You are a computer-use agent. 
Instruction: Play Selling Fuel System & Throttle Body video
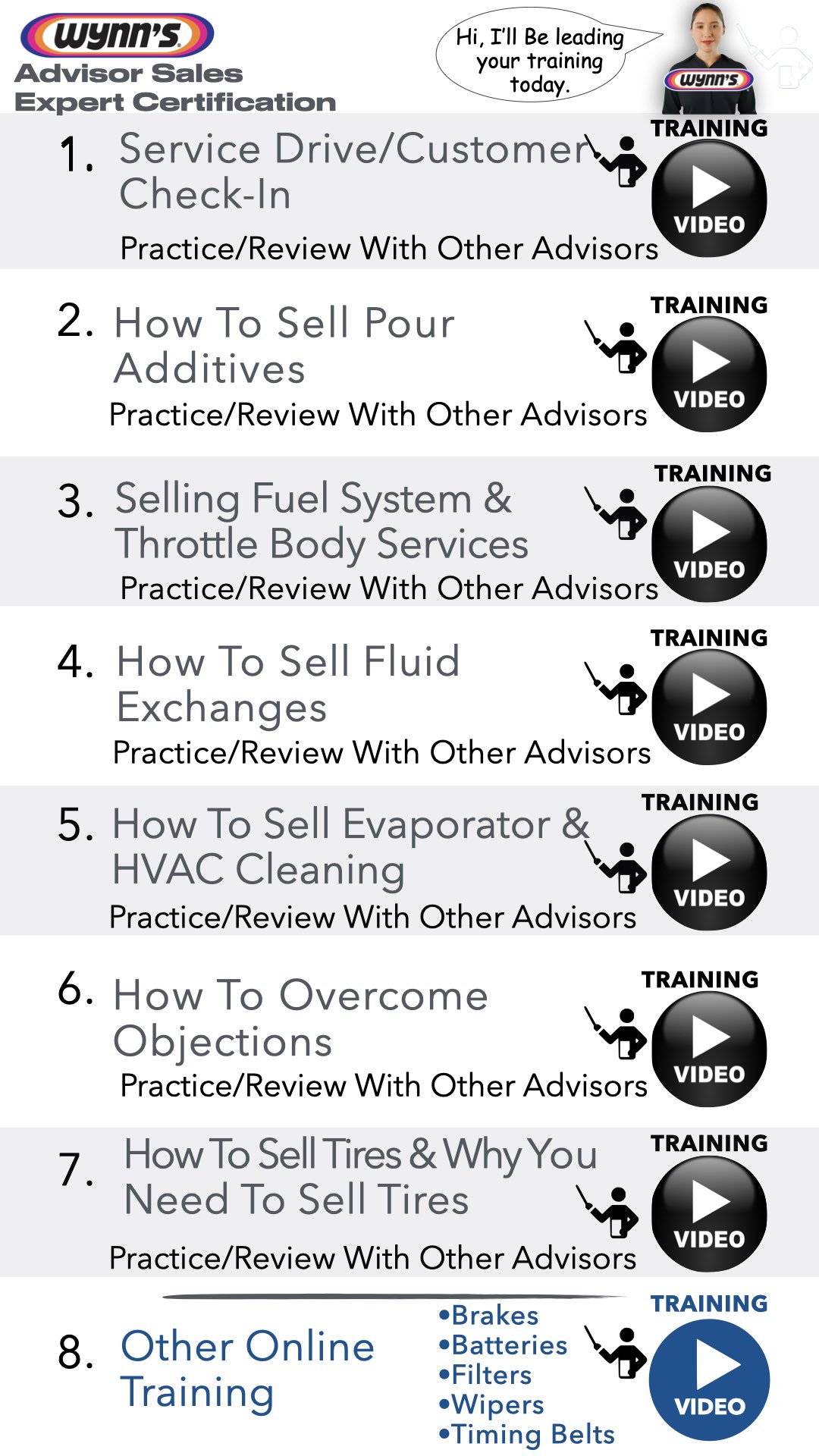click(709, 544)
